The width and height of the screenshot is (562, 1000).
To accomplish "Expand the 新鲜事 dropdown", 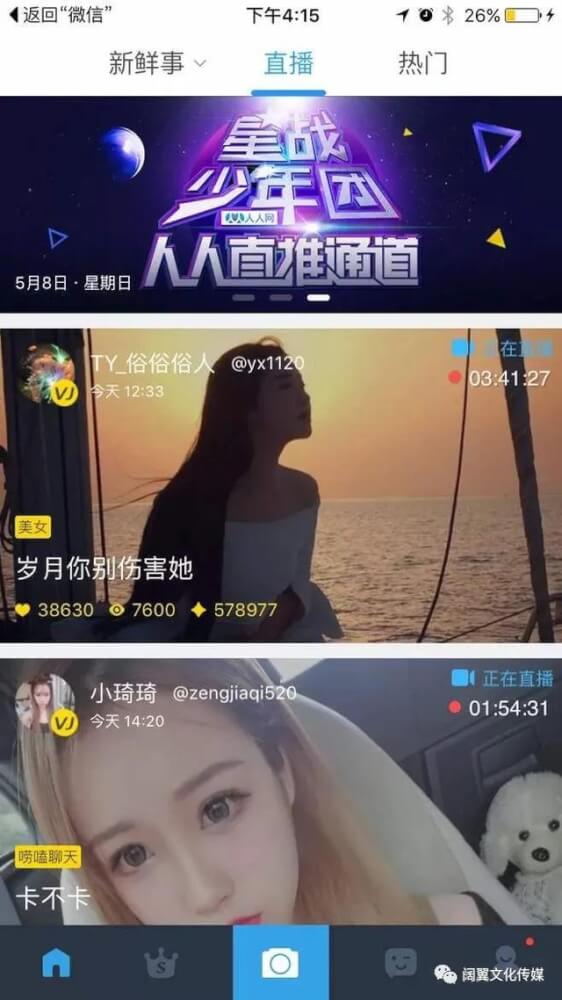I will tap(158, 63).
